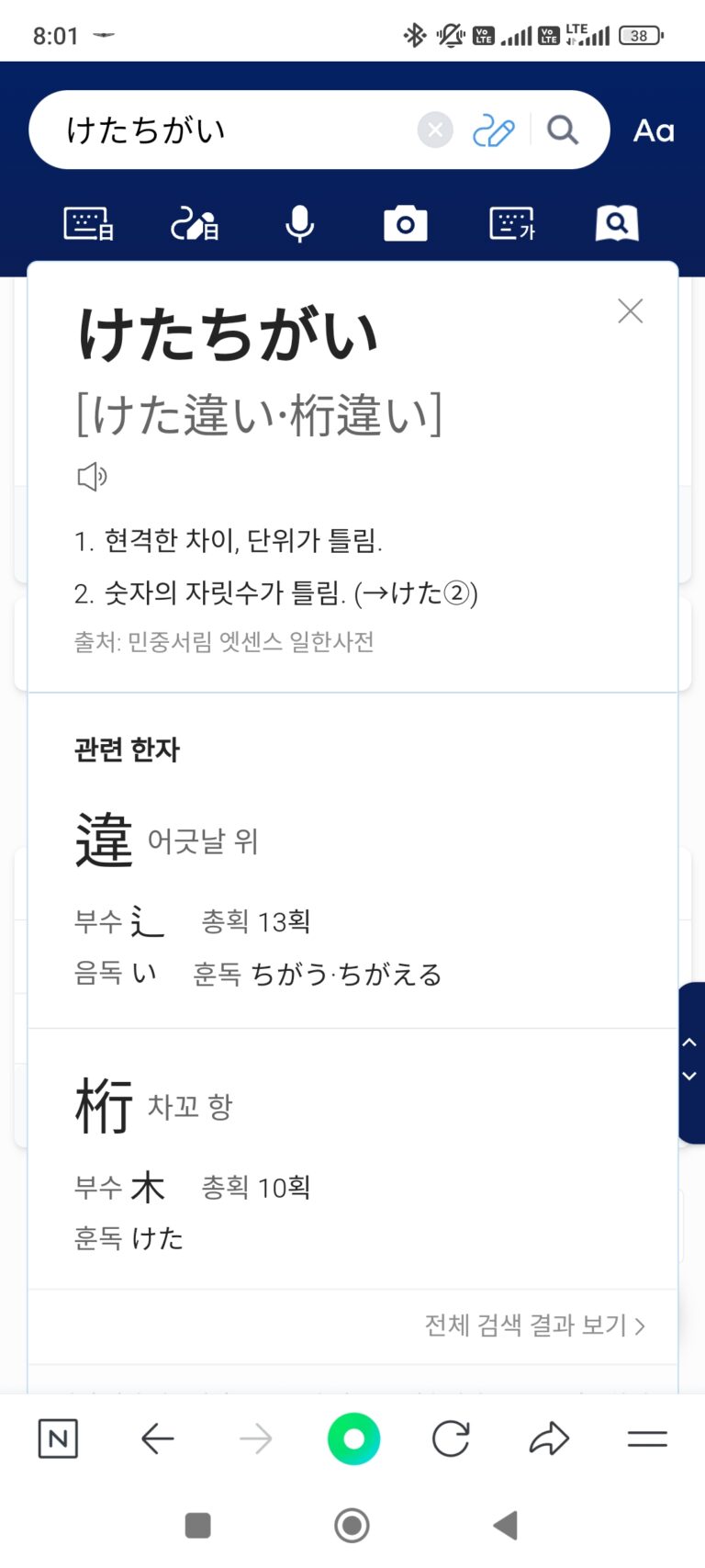The image size is (705, 1568).
Task: Open the Naver N home button
Action: 58,1438
